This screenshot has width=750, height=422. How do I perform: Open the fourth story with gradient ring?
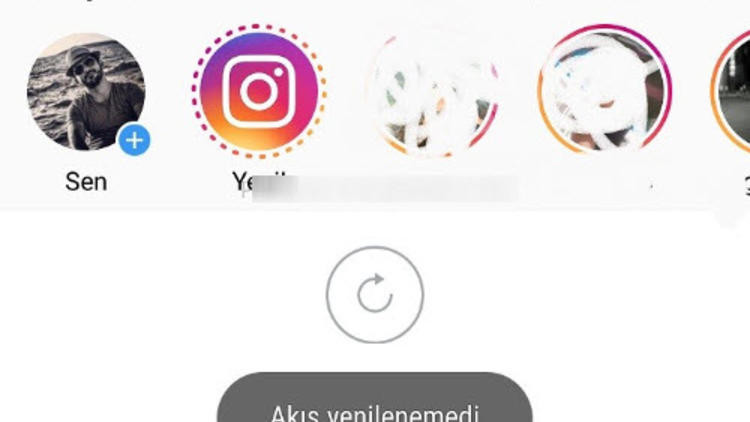603,91
